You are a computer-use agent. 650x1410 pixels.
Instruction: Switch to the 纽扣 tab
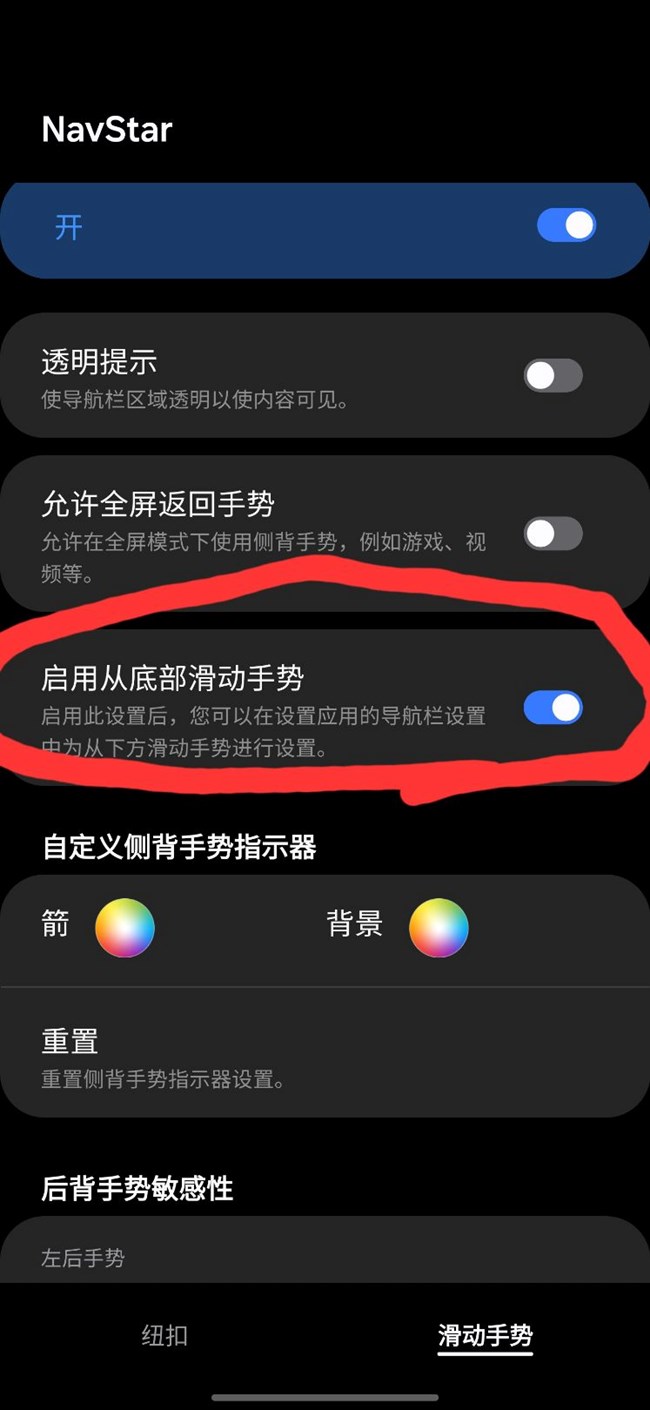point(165,1335)
